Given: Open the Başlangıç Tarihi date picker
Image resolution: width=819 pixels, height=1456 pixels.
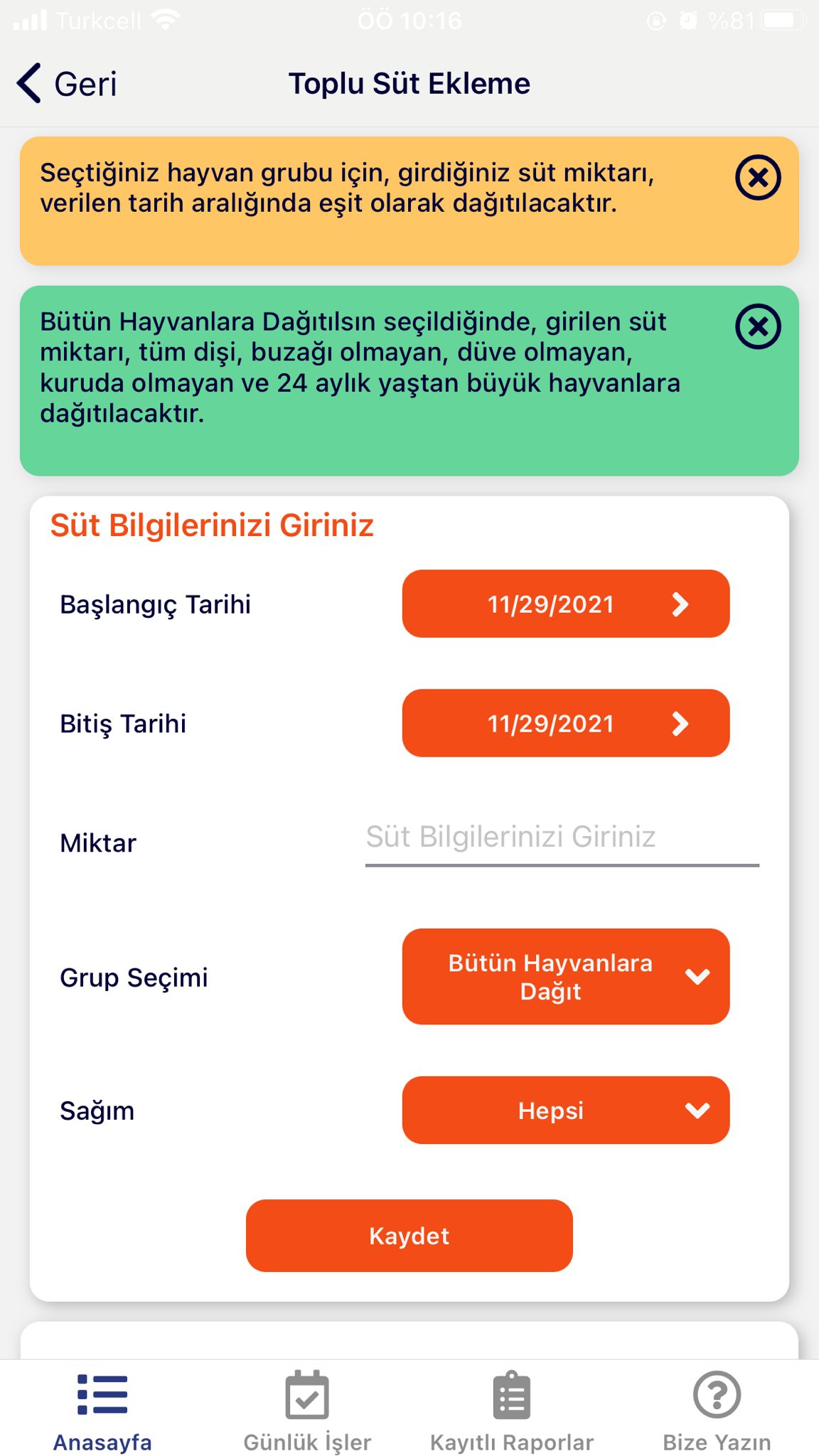Looking at the screenshot, I should point(566,604).
